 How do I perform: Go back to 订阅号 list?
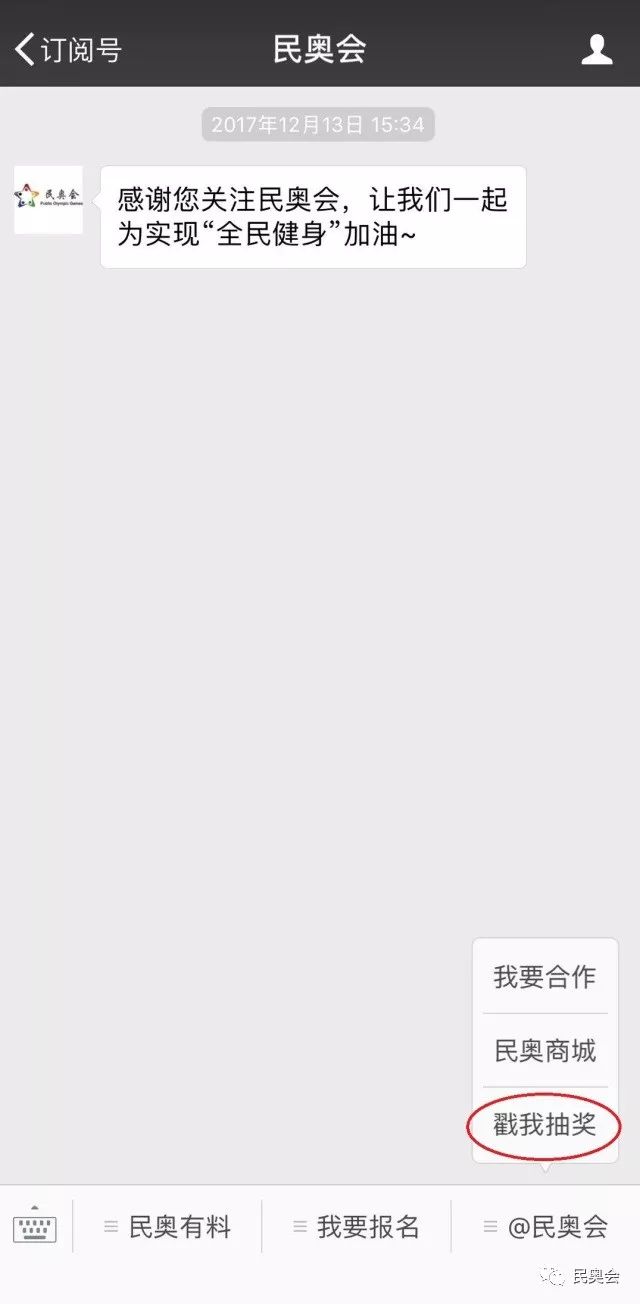68,49
